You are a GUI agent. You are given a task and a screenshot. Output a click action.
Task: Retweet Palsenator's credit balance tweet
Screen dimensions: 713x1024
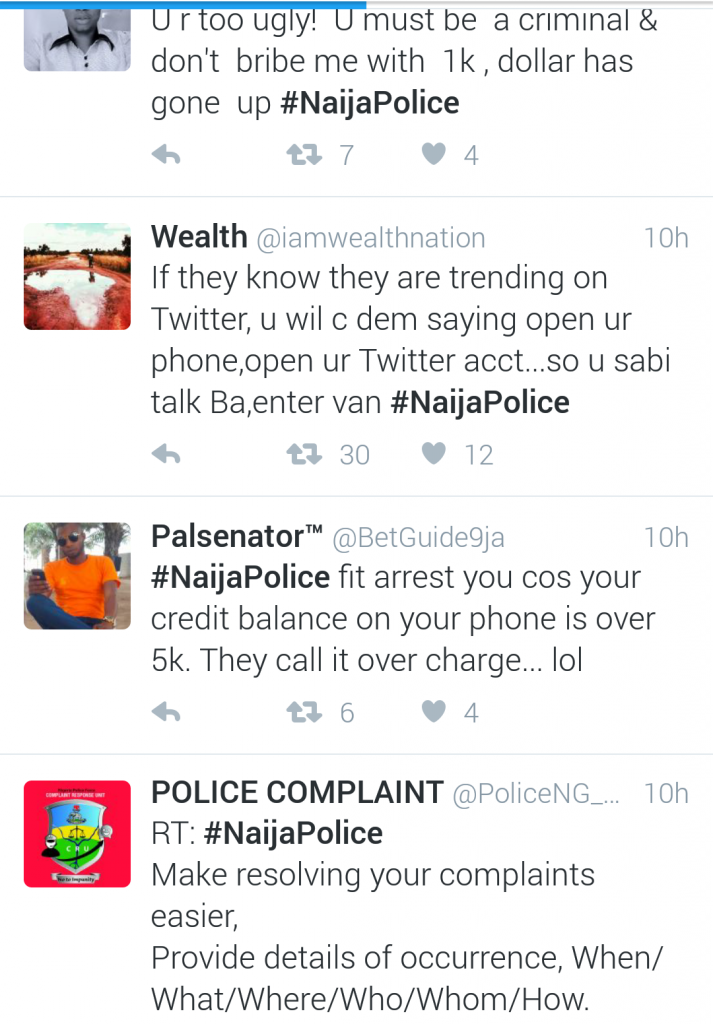303,712
